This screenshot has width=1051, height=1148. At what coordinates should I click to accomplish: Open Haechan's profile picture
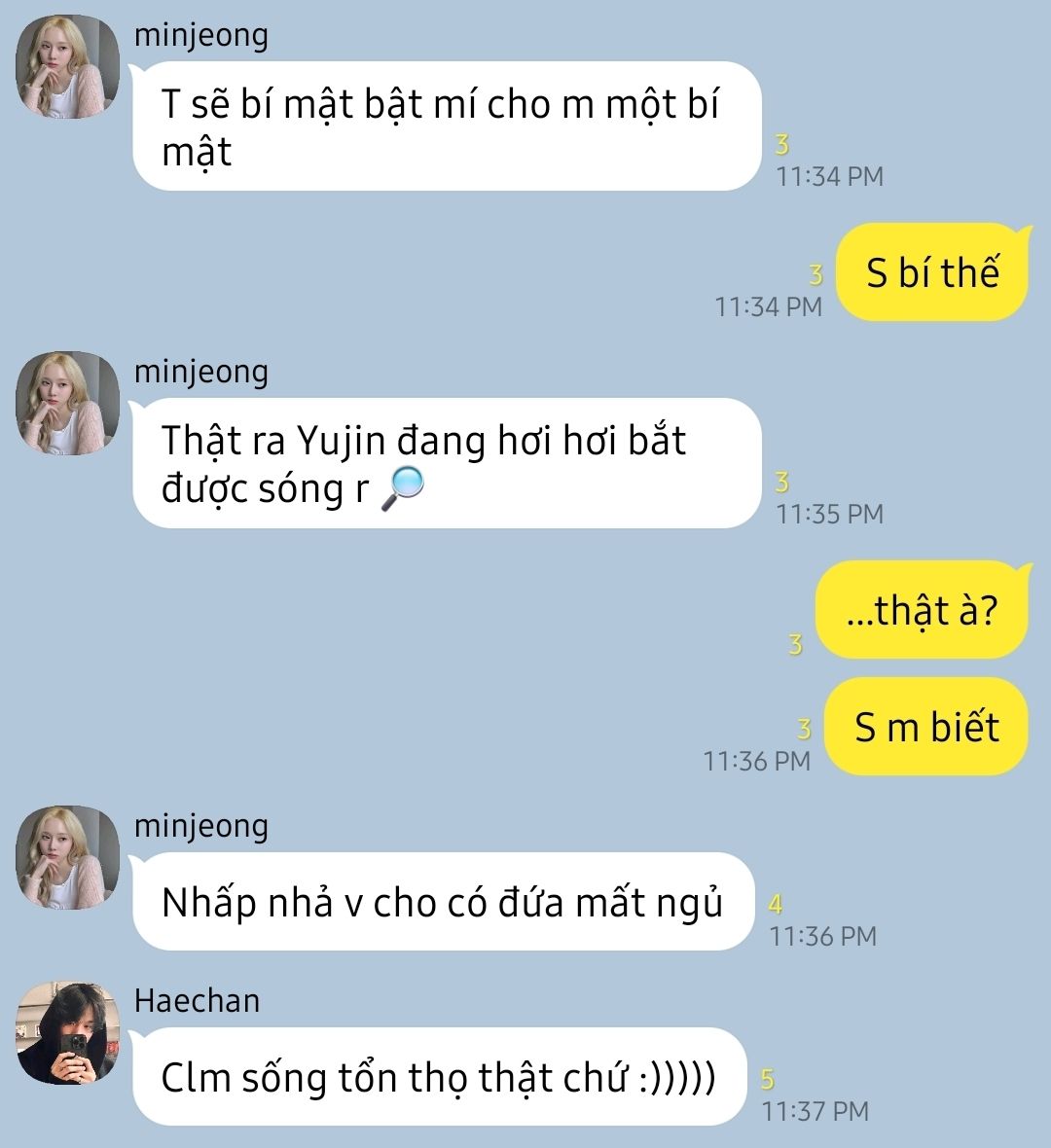tap(67, 1032)
